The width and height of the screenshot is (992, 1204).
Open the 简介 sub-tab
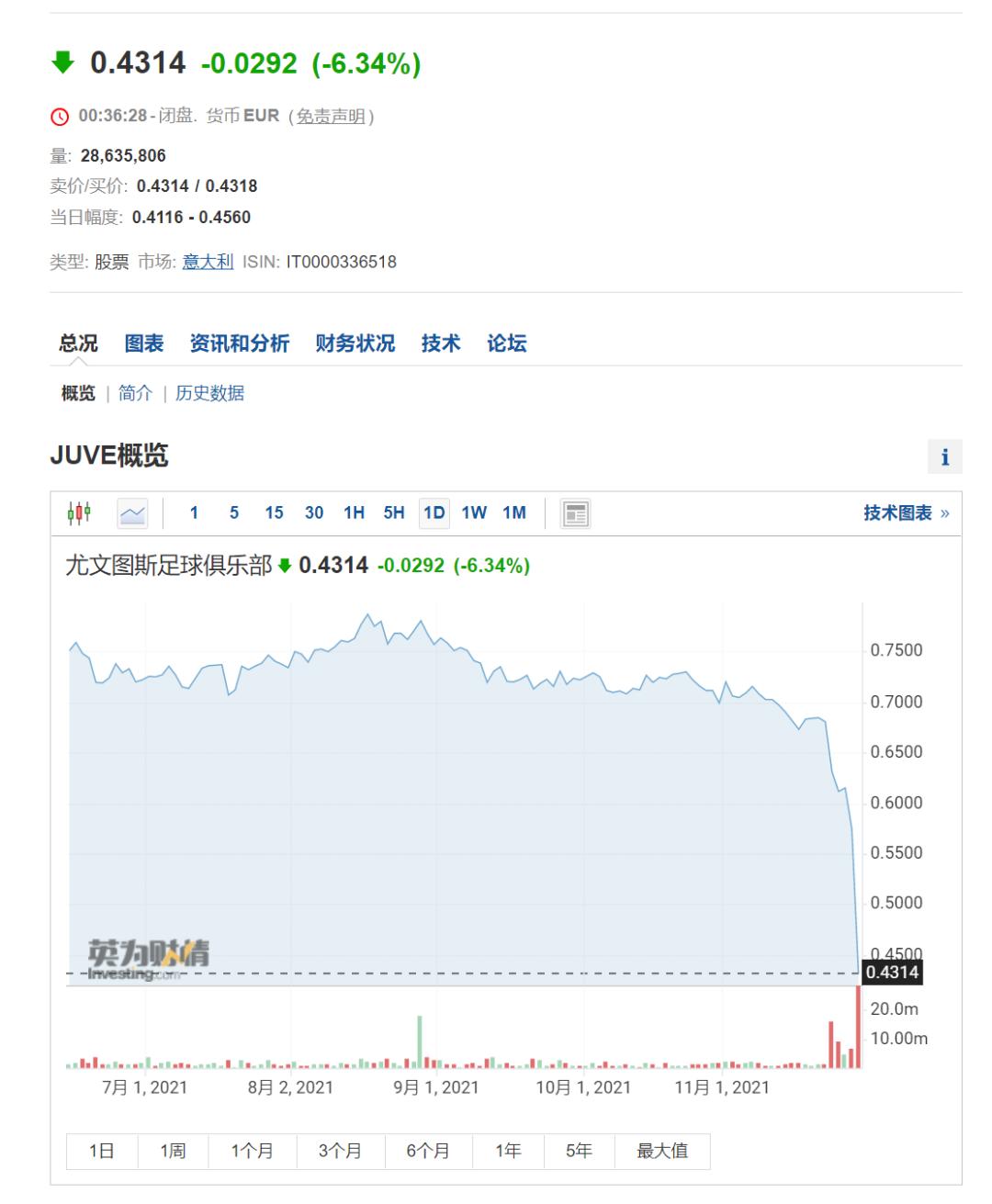135,393
